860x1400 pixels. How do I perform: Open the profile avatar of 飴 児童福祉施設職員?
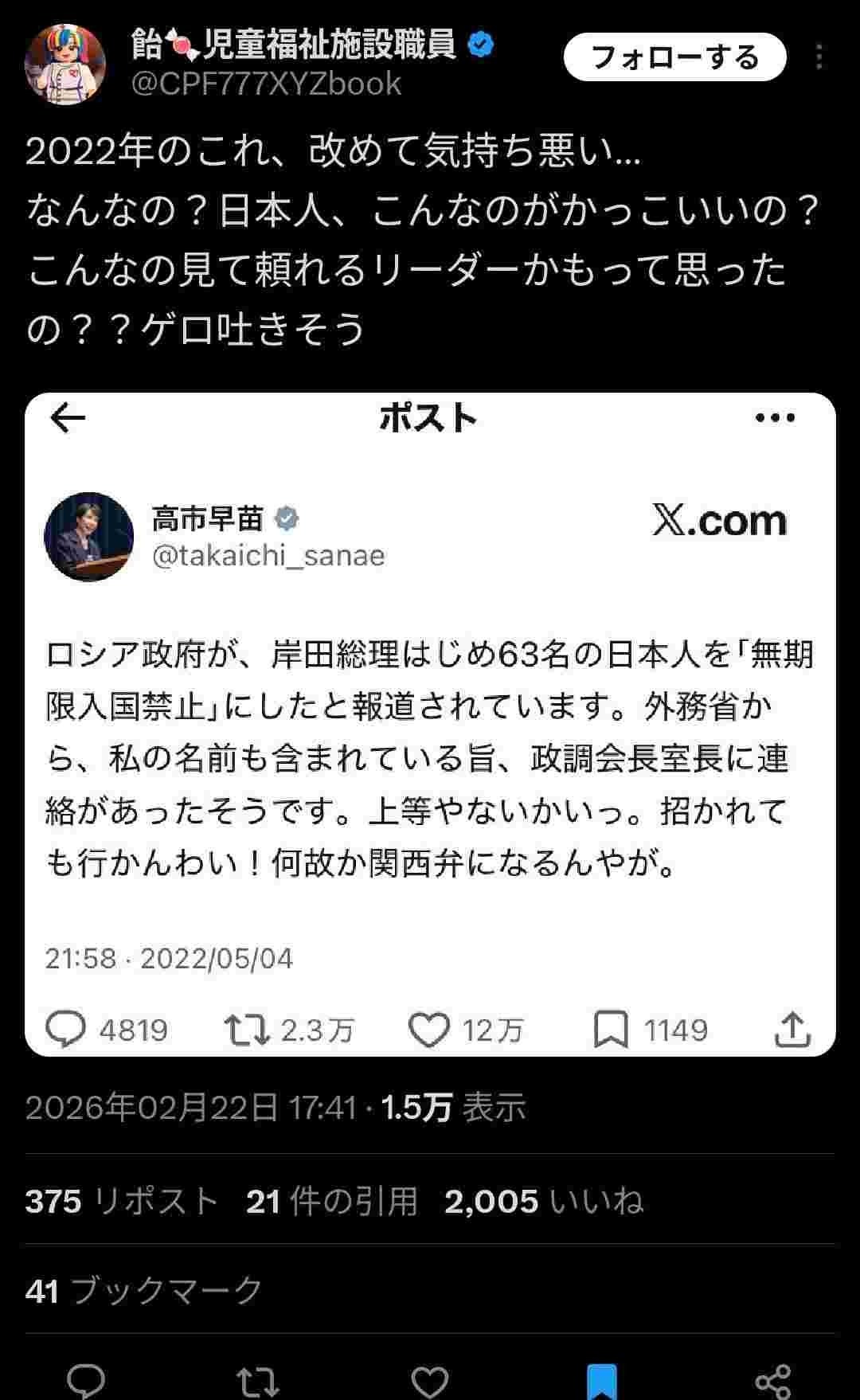(64, 65)
